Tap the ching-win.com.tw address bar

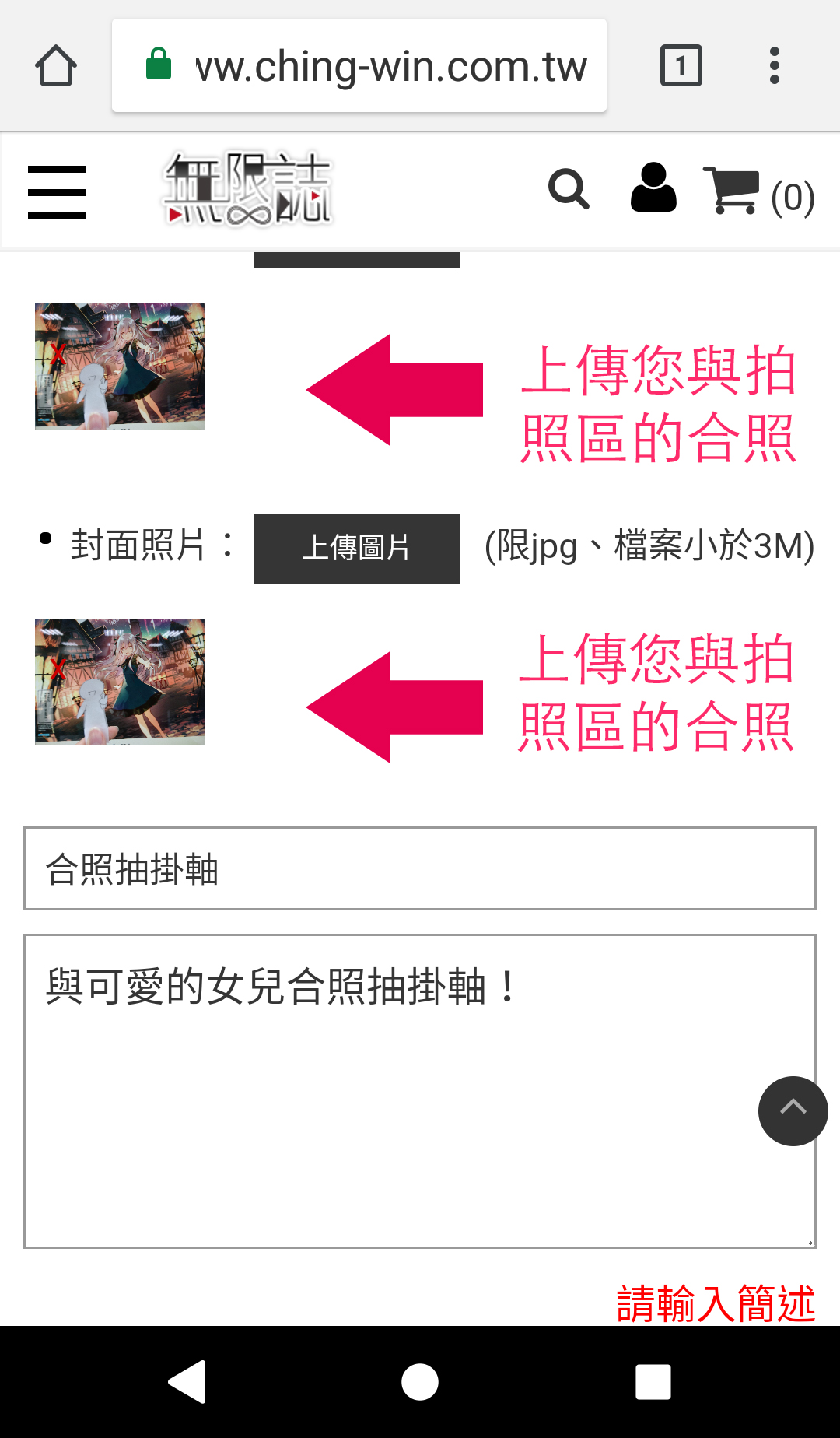pos(359,66)
